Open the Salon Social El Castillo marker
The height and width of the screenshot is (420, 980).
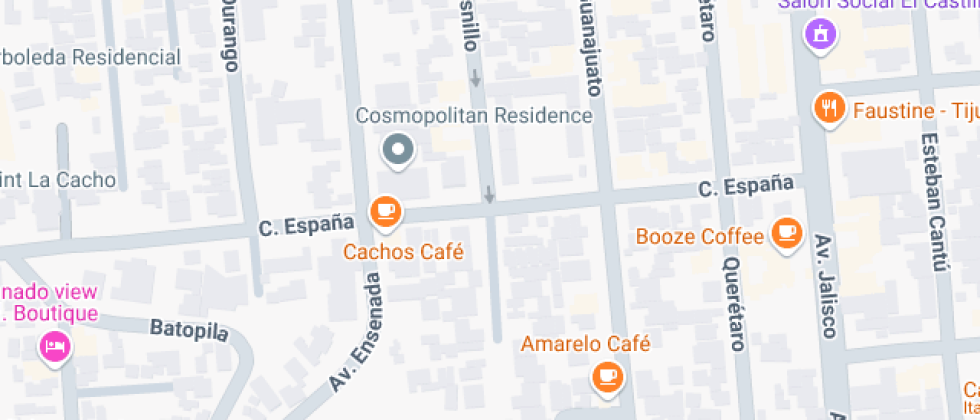[820, 34]
